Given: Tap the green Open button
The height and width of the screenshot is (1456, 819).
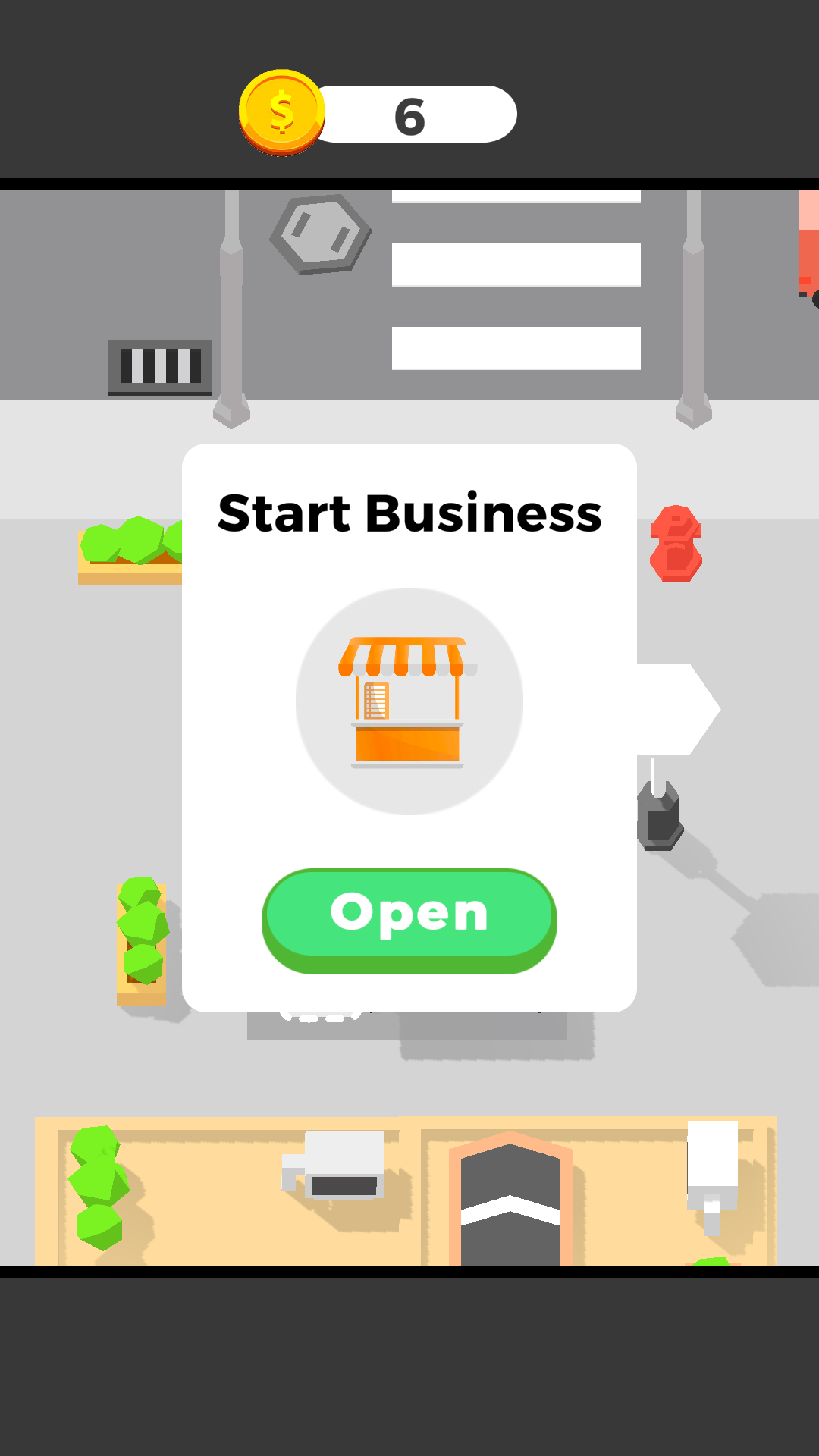Looking at the screenshot, I should coord(409,918).
